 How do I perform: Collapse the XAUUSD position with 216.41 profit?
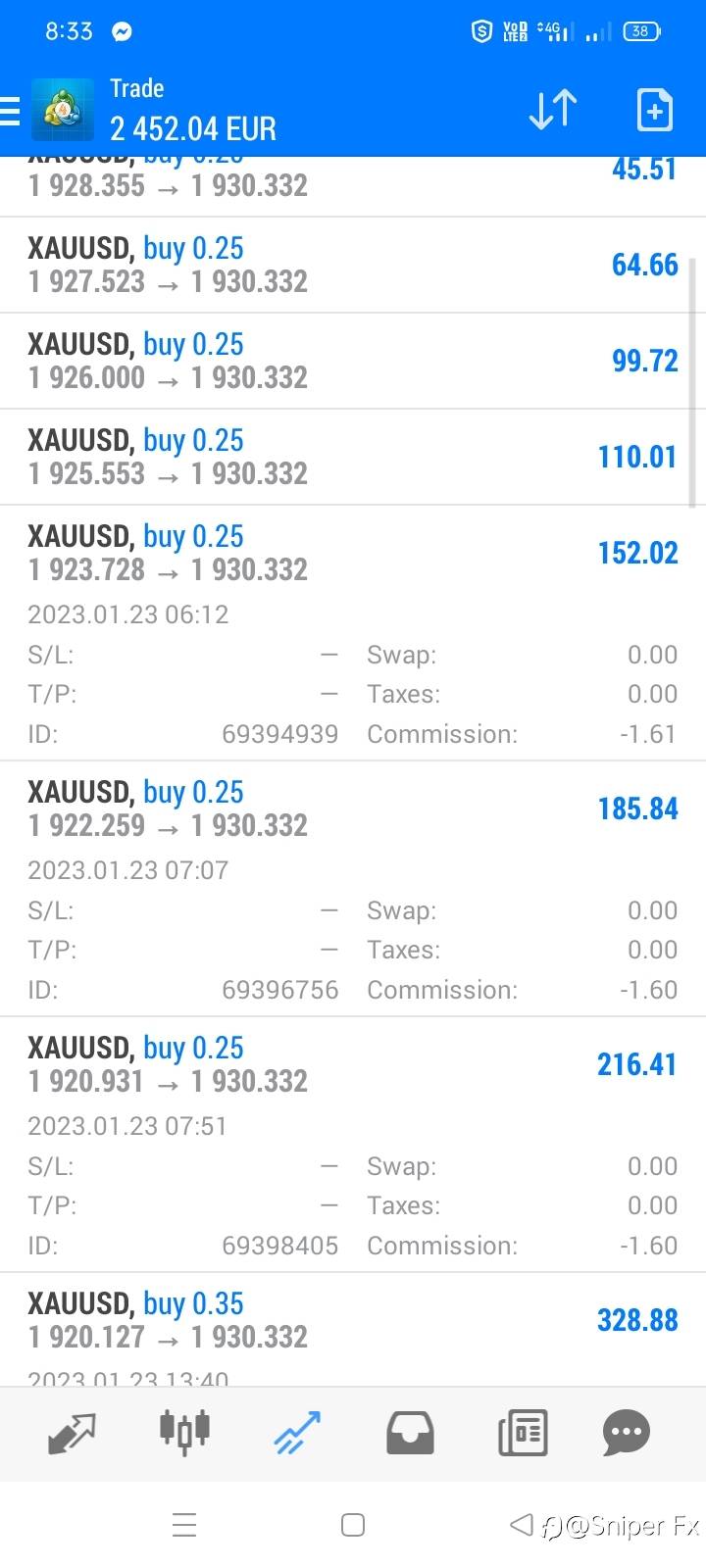353,1064
